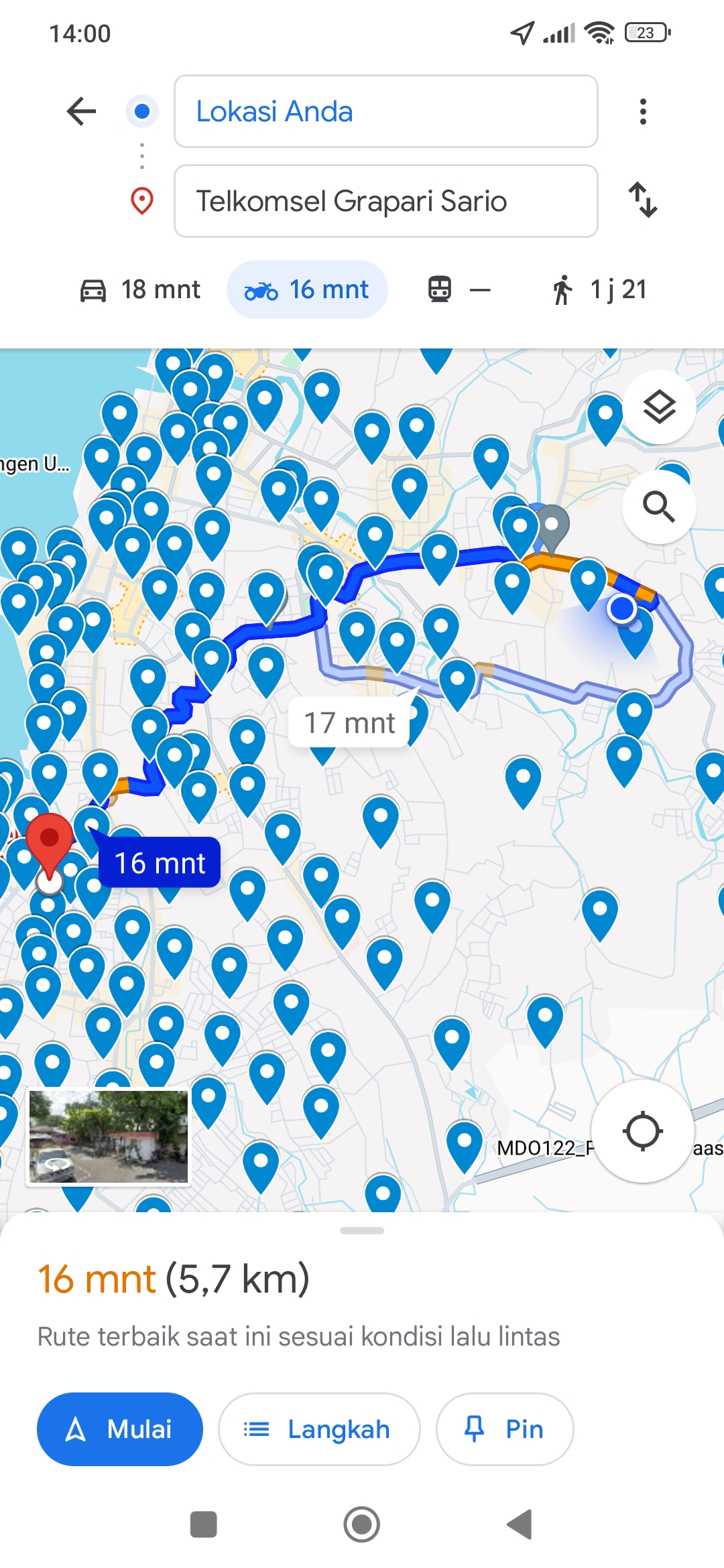Screen dimensions: 724x1568
Task: Open the Street View thumbnail
Action: click(109, 1136)
